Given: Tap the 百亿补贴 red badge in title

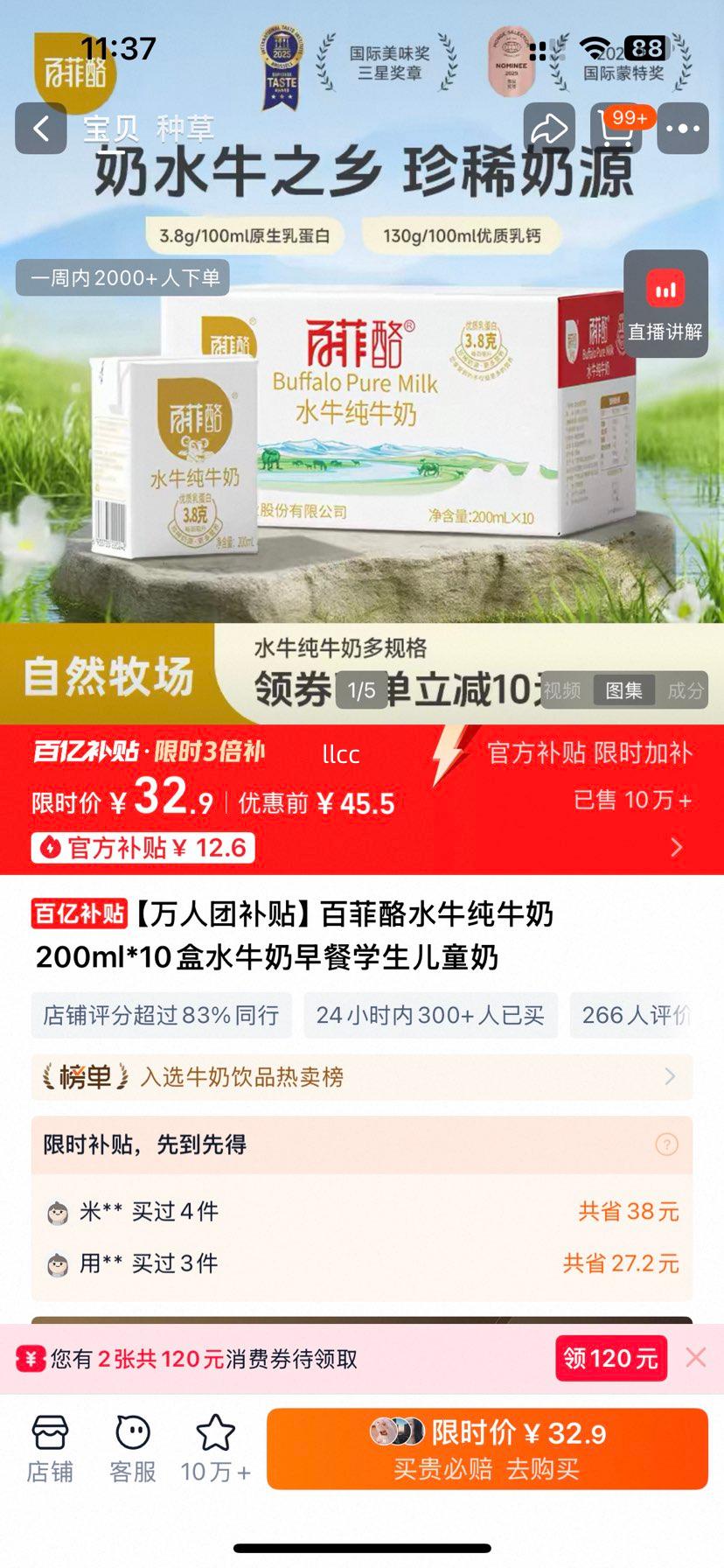Looking at the screenshot, I should 78,913.
